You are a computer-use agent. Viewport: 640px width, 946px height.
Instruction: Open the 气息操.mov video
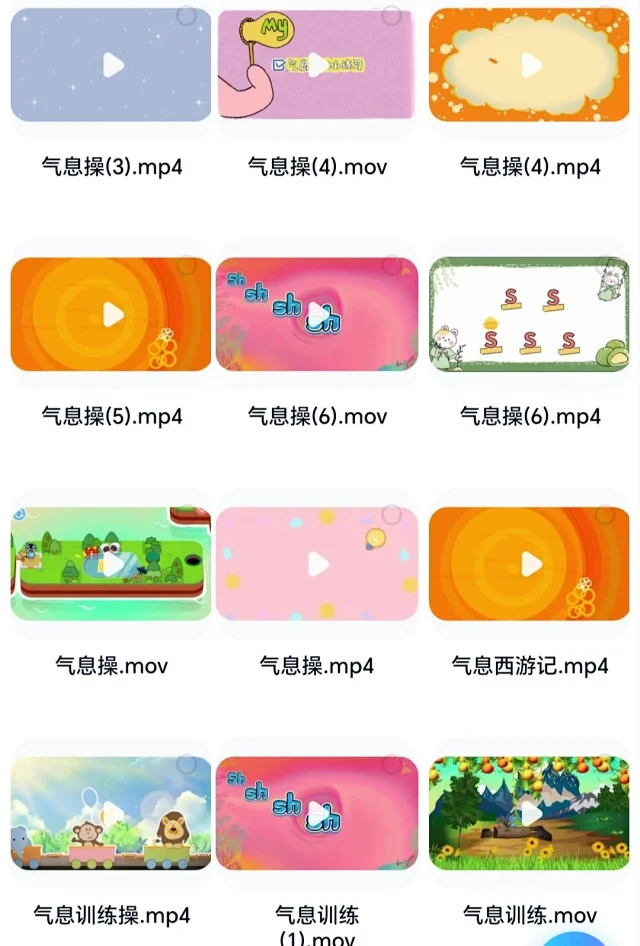tap(112, 564)
